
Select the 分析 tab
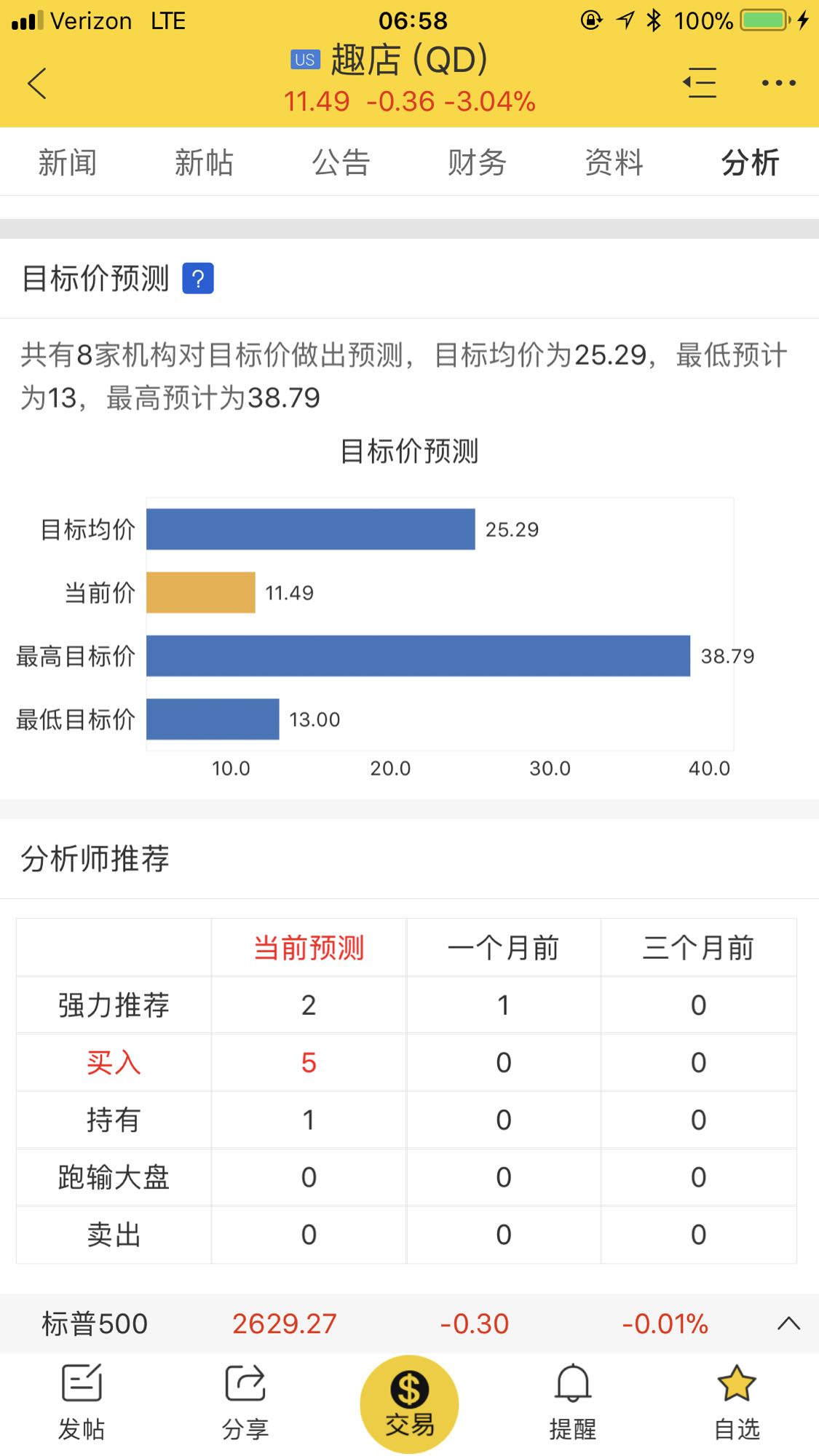[x=750, y=162]
